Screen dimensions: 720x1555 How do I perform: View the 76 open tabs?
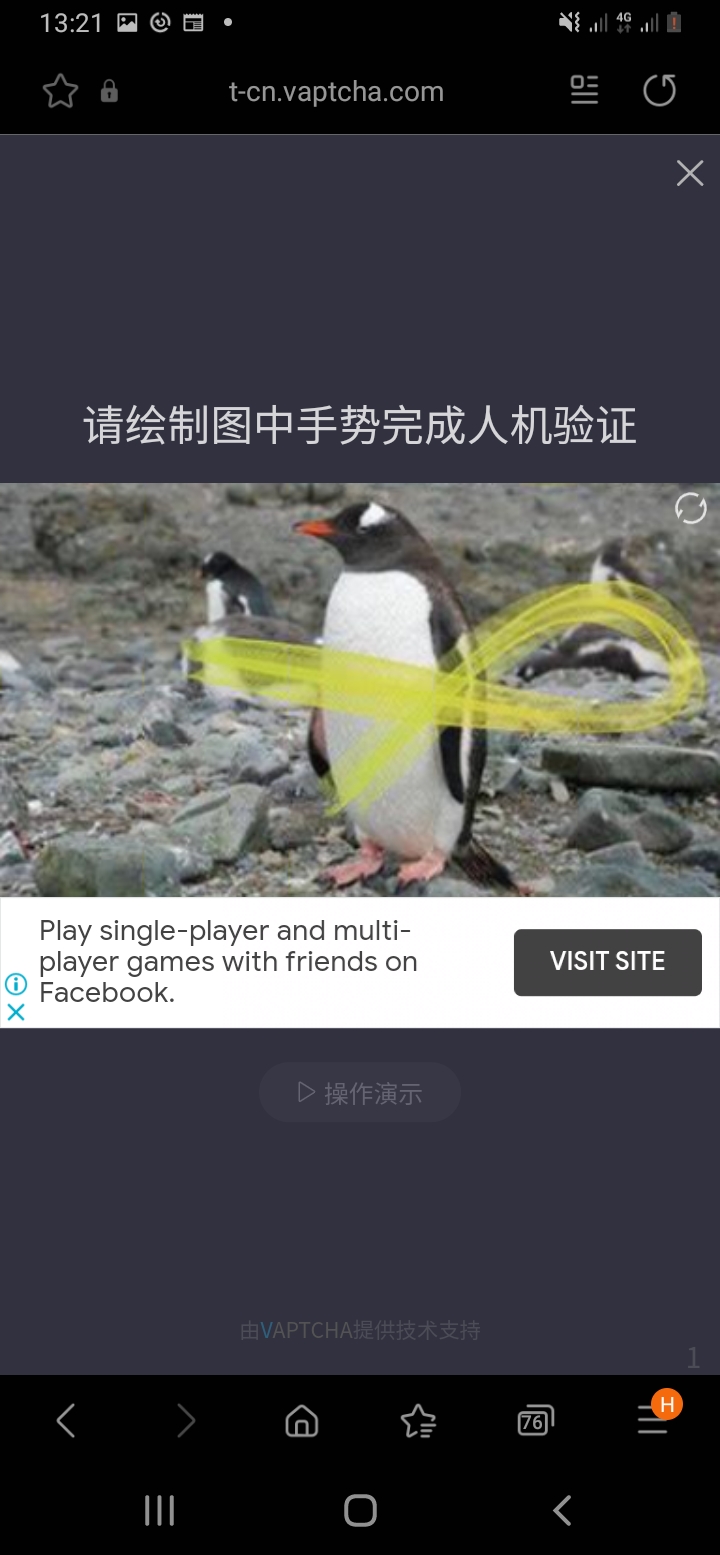535,1421
